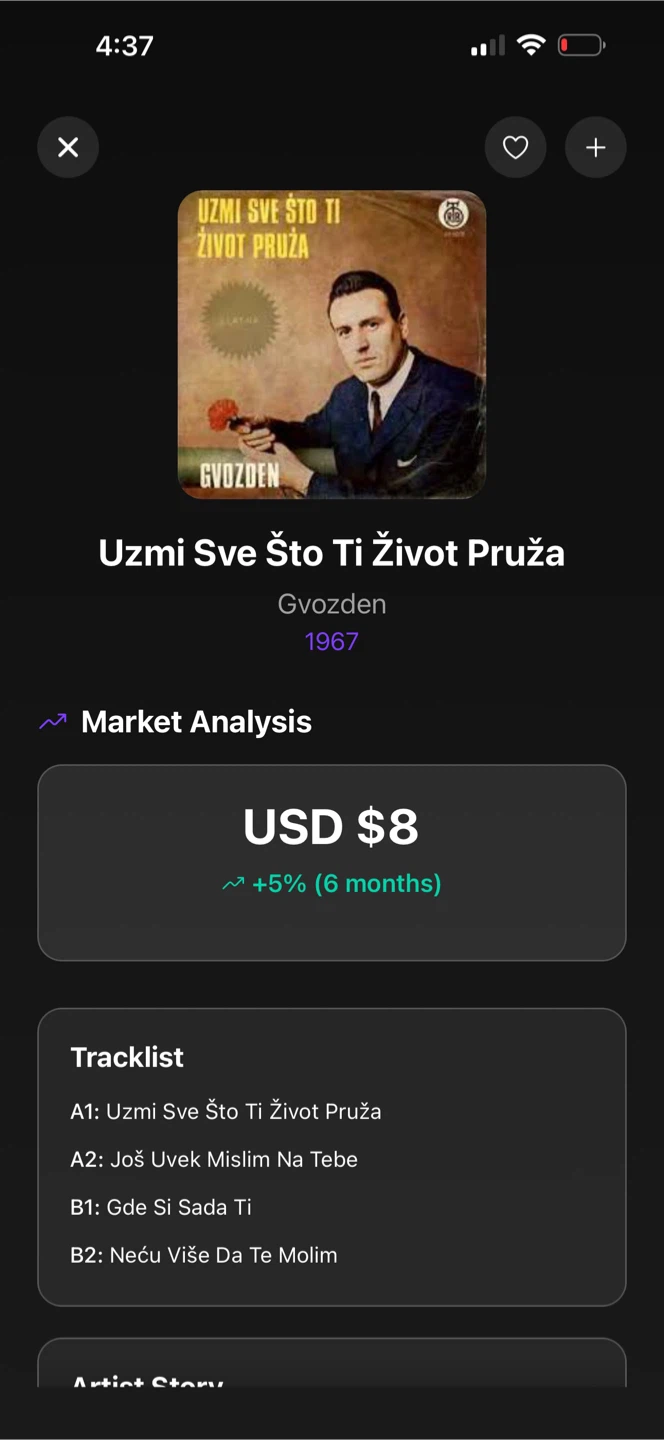Screen dimensions: 664x1440
Task: Open the album cover artwork
Action: click(x=332, y=344)
